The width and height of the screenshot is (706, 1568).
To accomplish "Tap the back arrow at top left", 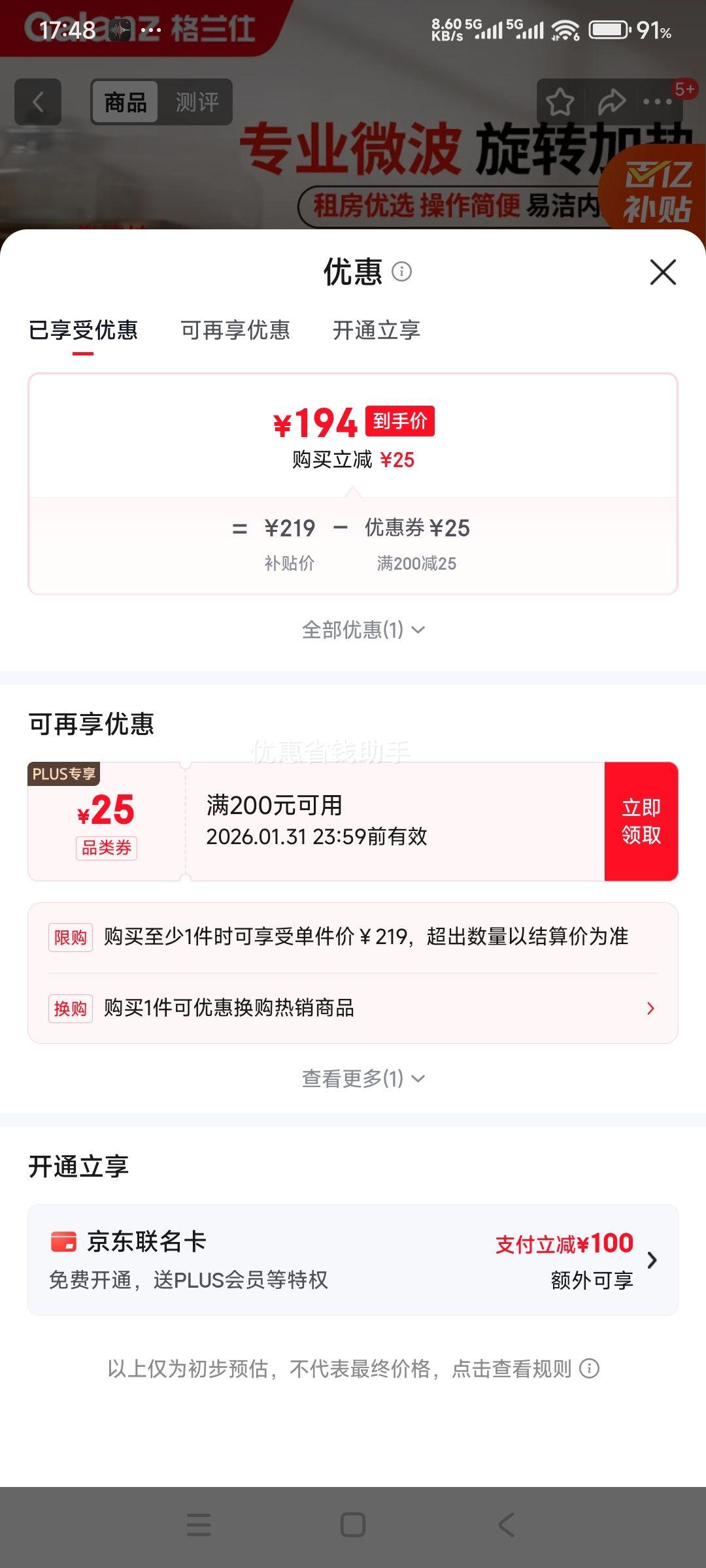I will pyautogui.click(x=37, y=101).
